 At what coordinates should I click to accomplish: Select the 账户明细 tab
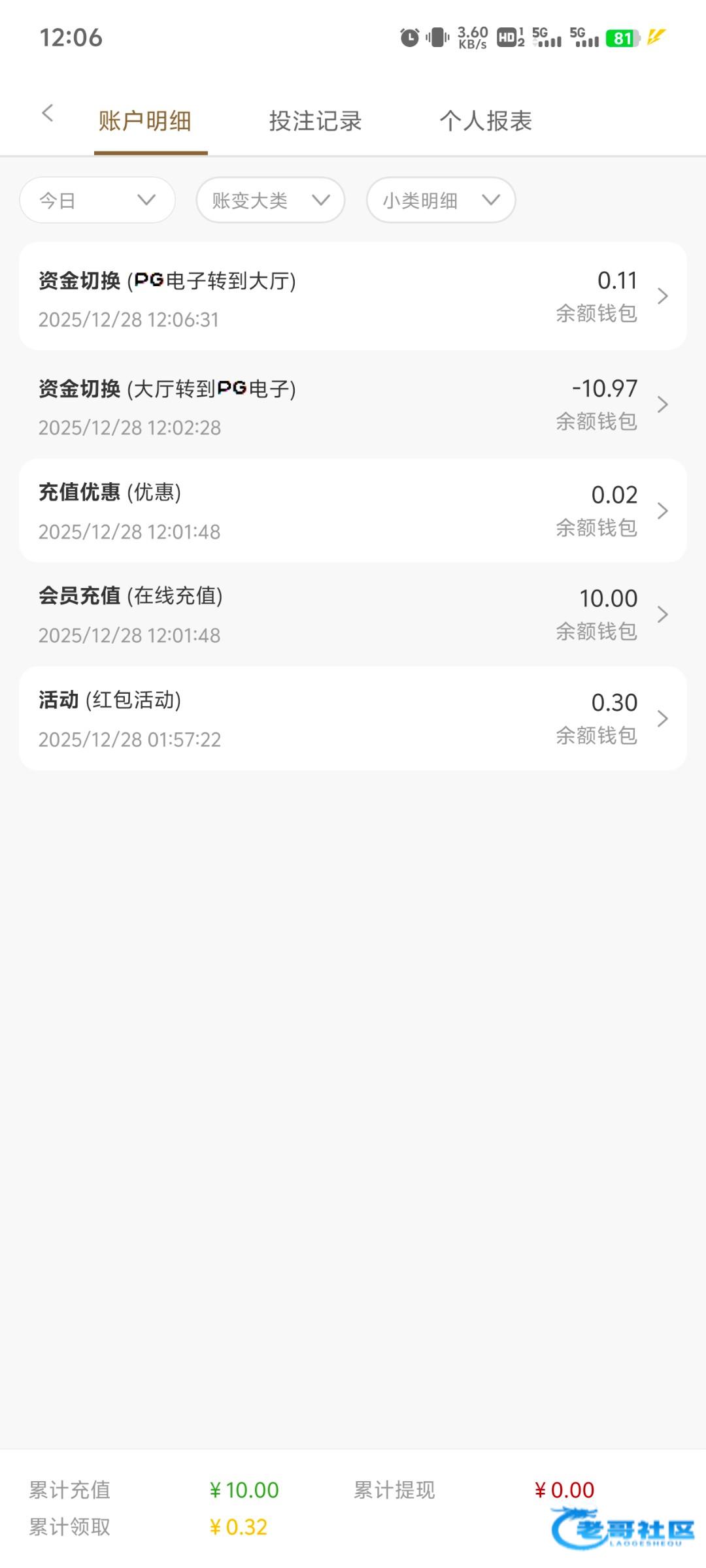tap(145, 122)
